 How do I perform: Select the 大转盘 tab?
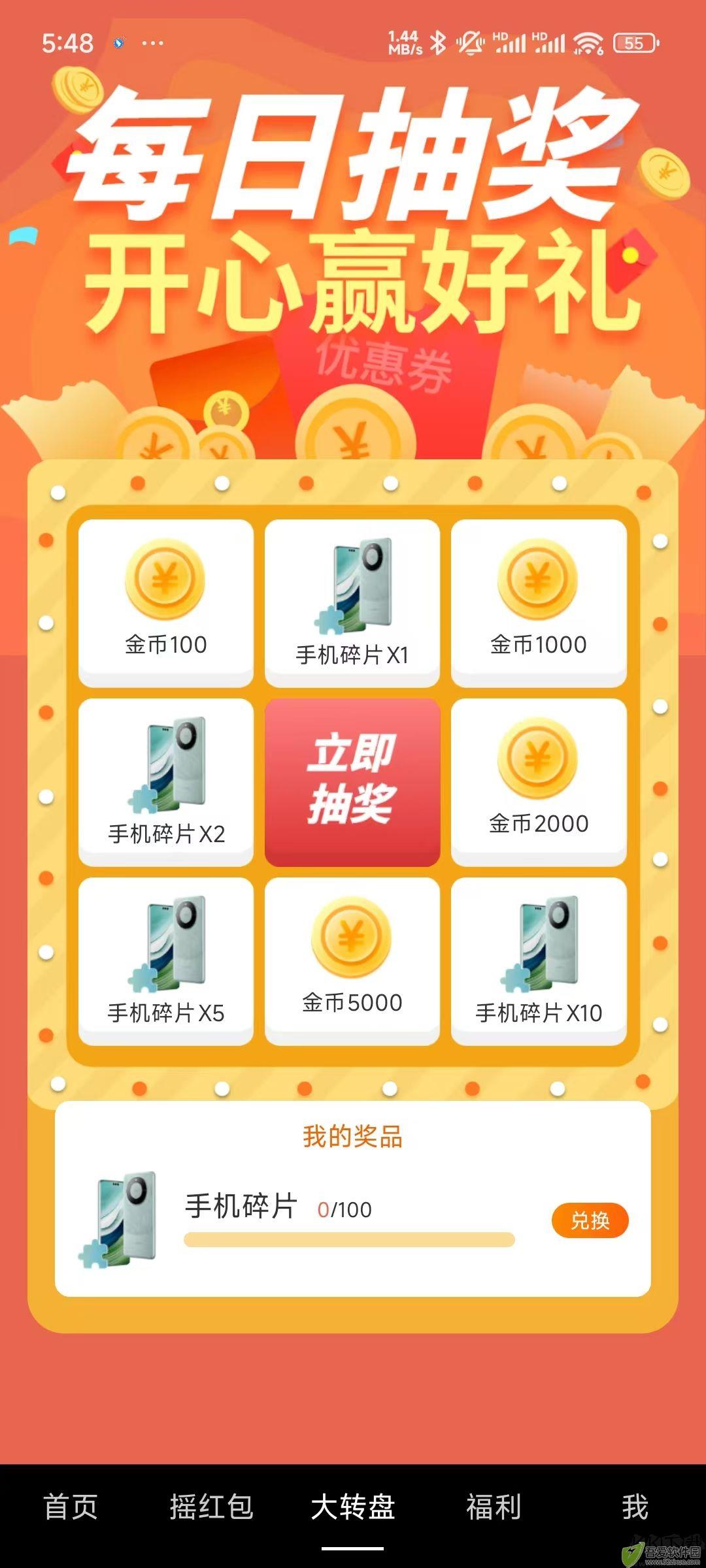352,1507
